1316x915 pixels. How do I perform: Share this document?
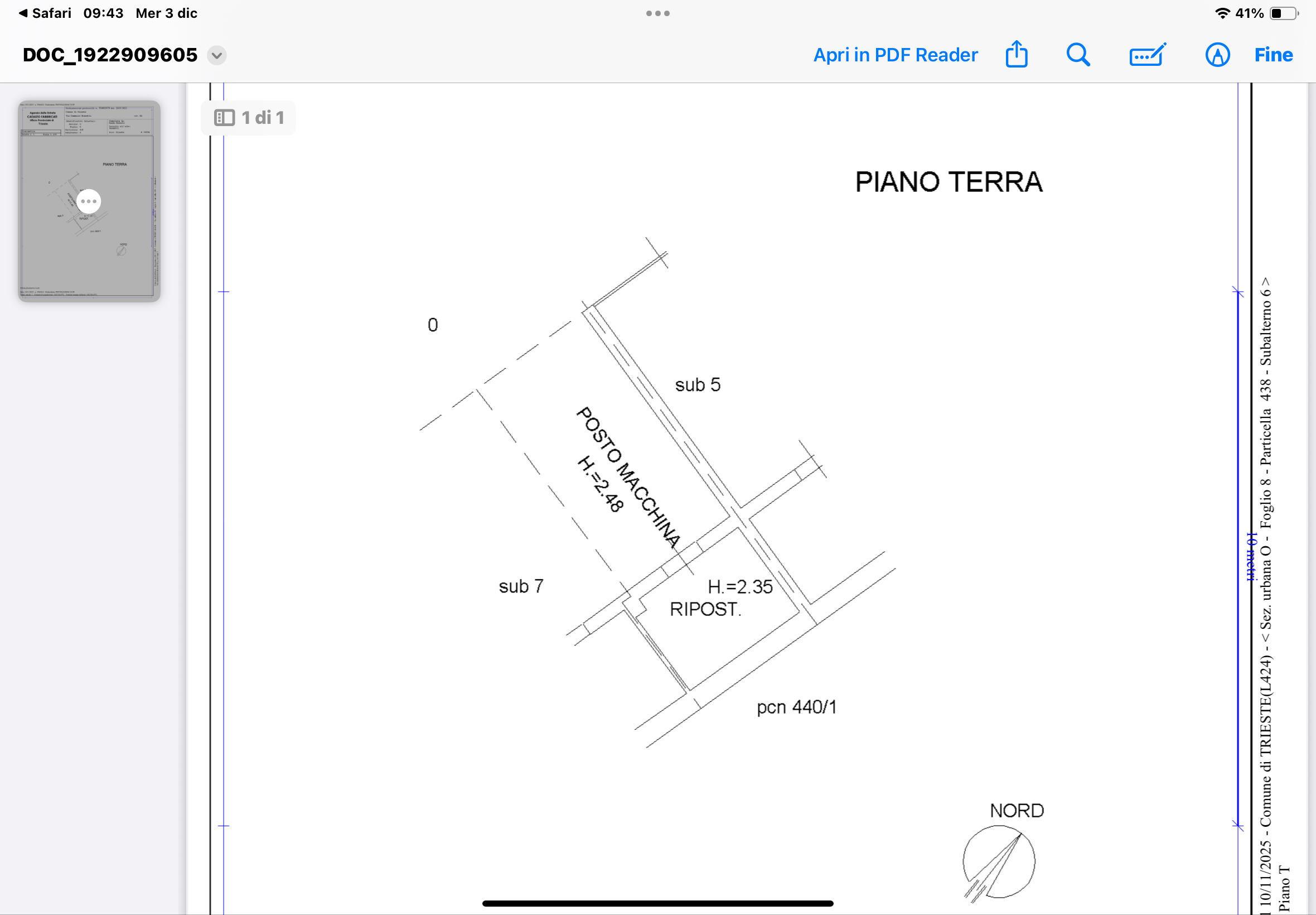click(x=1017, y=55)
